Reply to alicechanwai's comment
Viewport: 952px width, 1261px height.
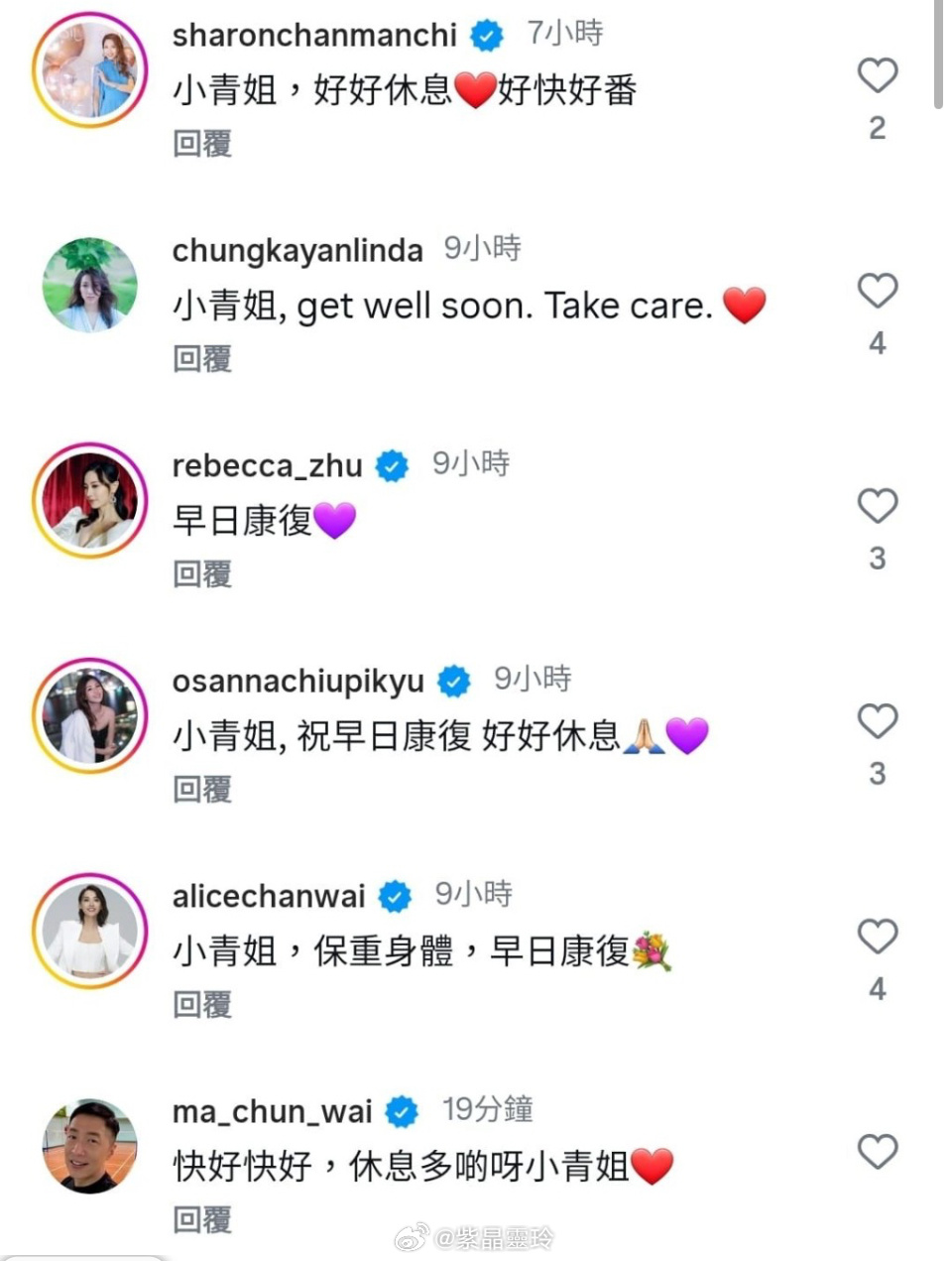coord(202,1005)
